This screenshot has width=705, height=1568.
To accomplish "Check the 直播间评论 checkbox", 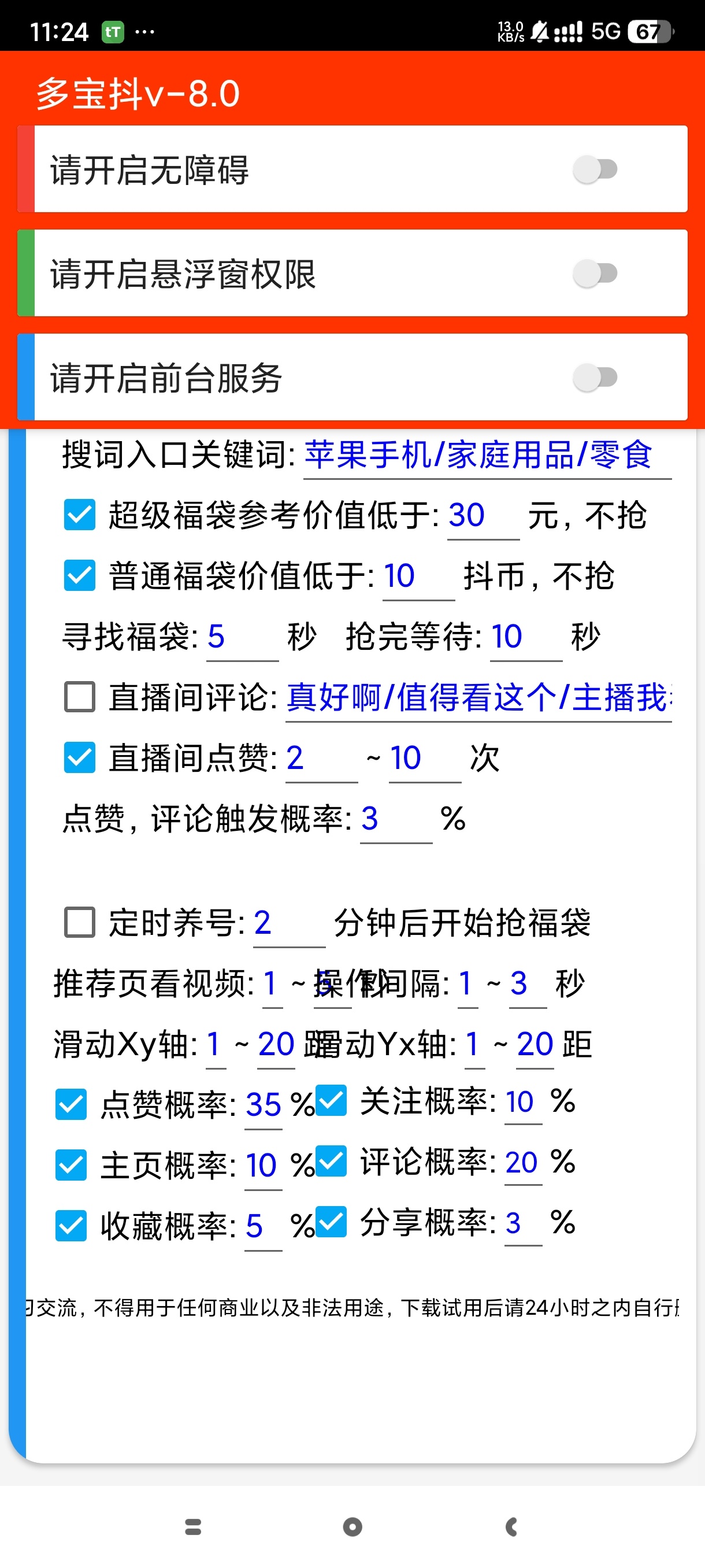I will click(80, 697).
